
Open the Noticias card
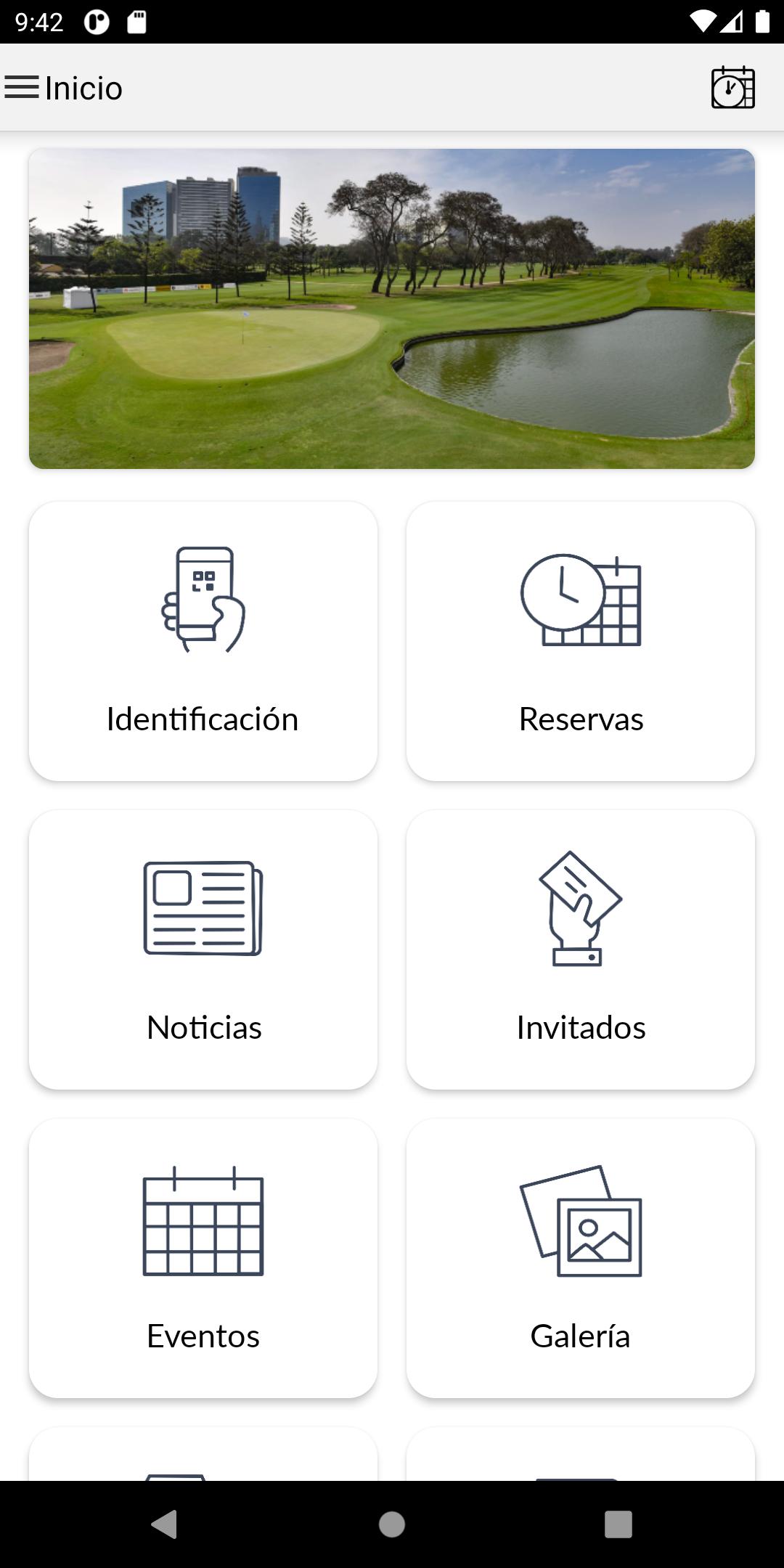pyautogui.click(x=203, y=950)
